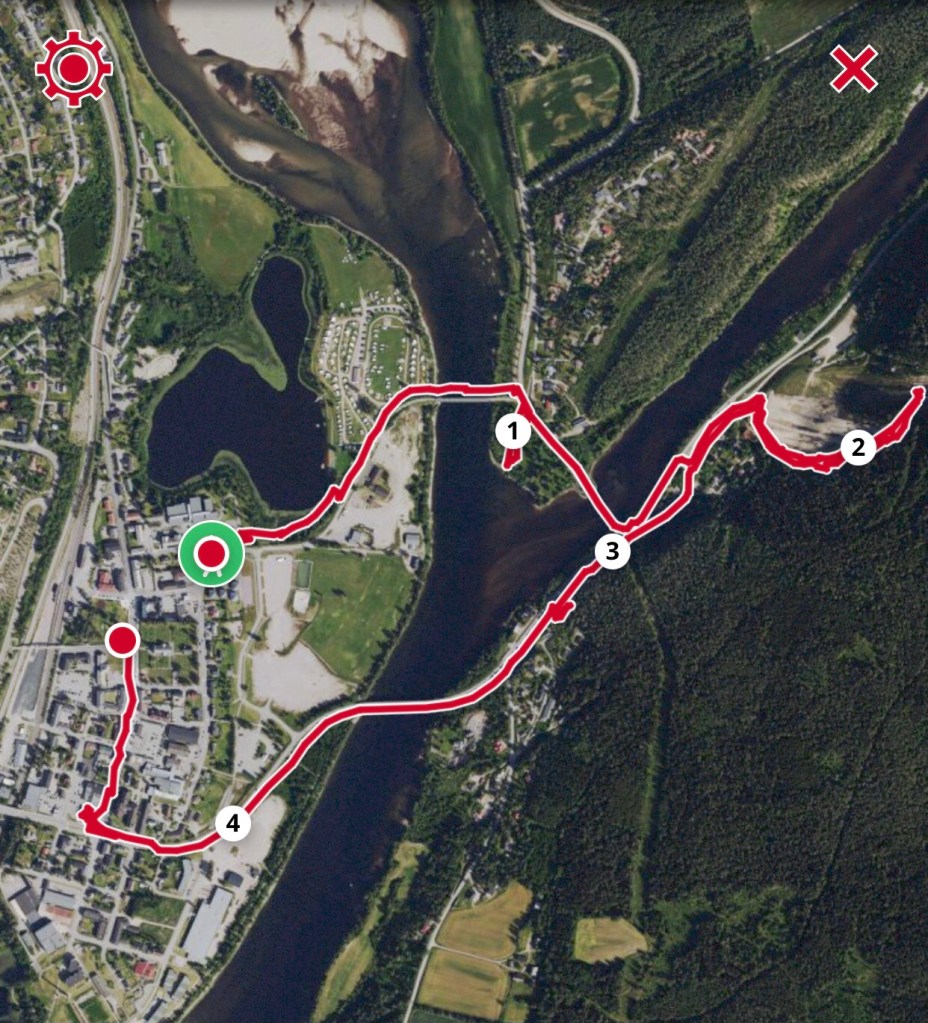Viewport: 928px width, 1023px height.
Task: Close the map view
Action: [x=853, y=69]
